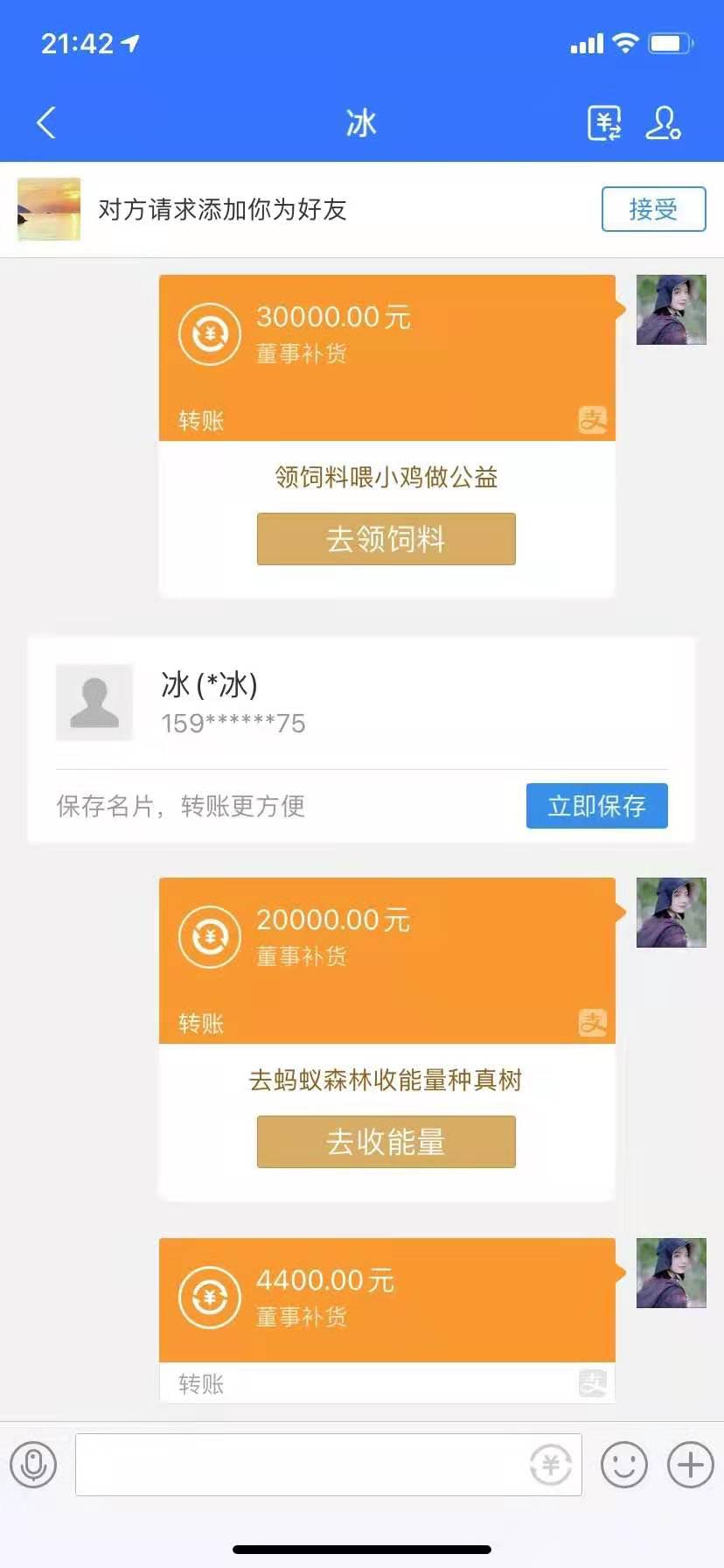Open the 30000.00元 transfer card
Viewport: 724px width, 1568px height.
pyautogui.click(x=386, y=357)
